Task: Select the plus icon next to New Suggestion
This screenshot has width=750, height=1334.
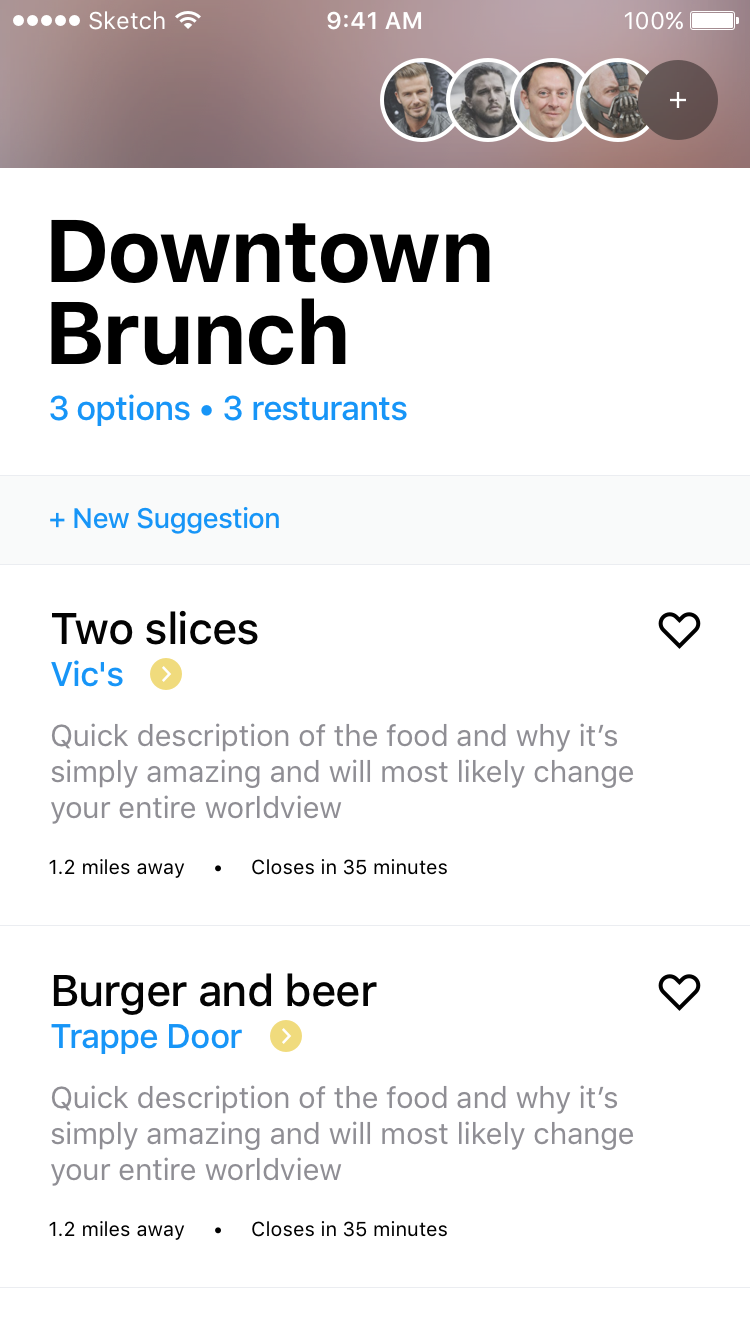Action: coord(58,519)
